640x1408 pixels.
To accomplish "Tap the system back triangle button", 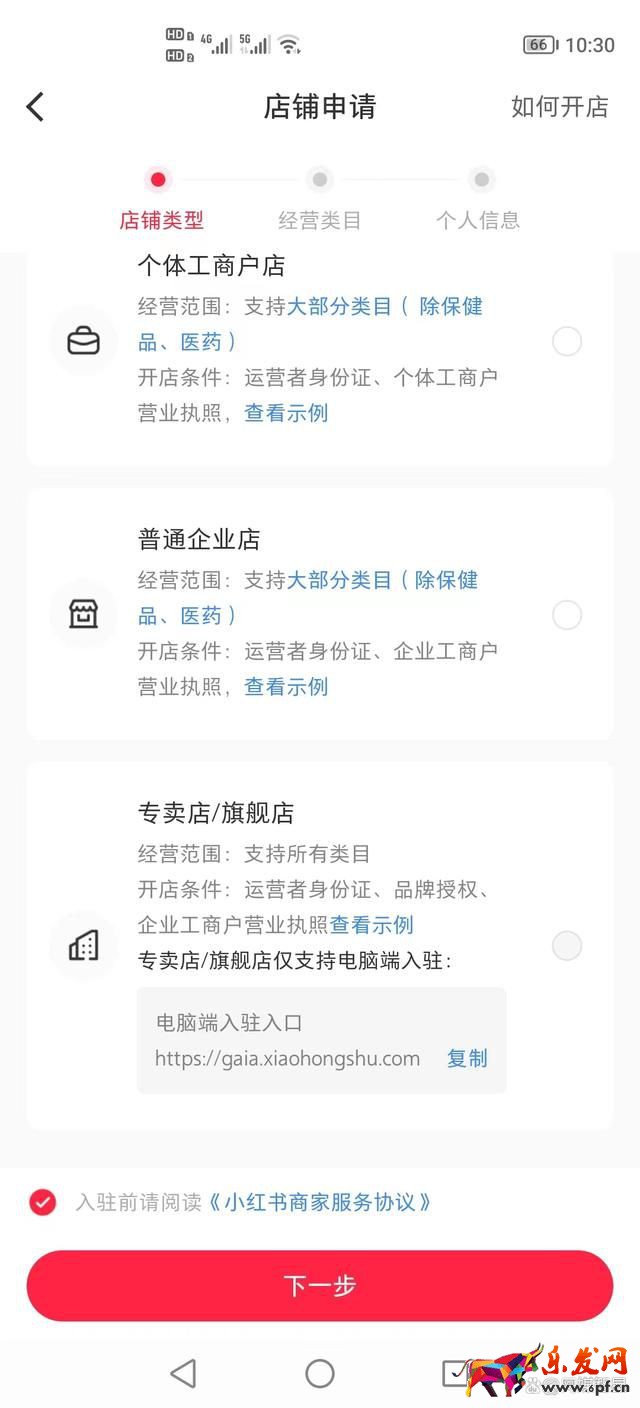I will coord(183,1373).
